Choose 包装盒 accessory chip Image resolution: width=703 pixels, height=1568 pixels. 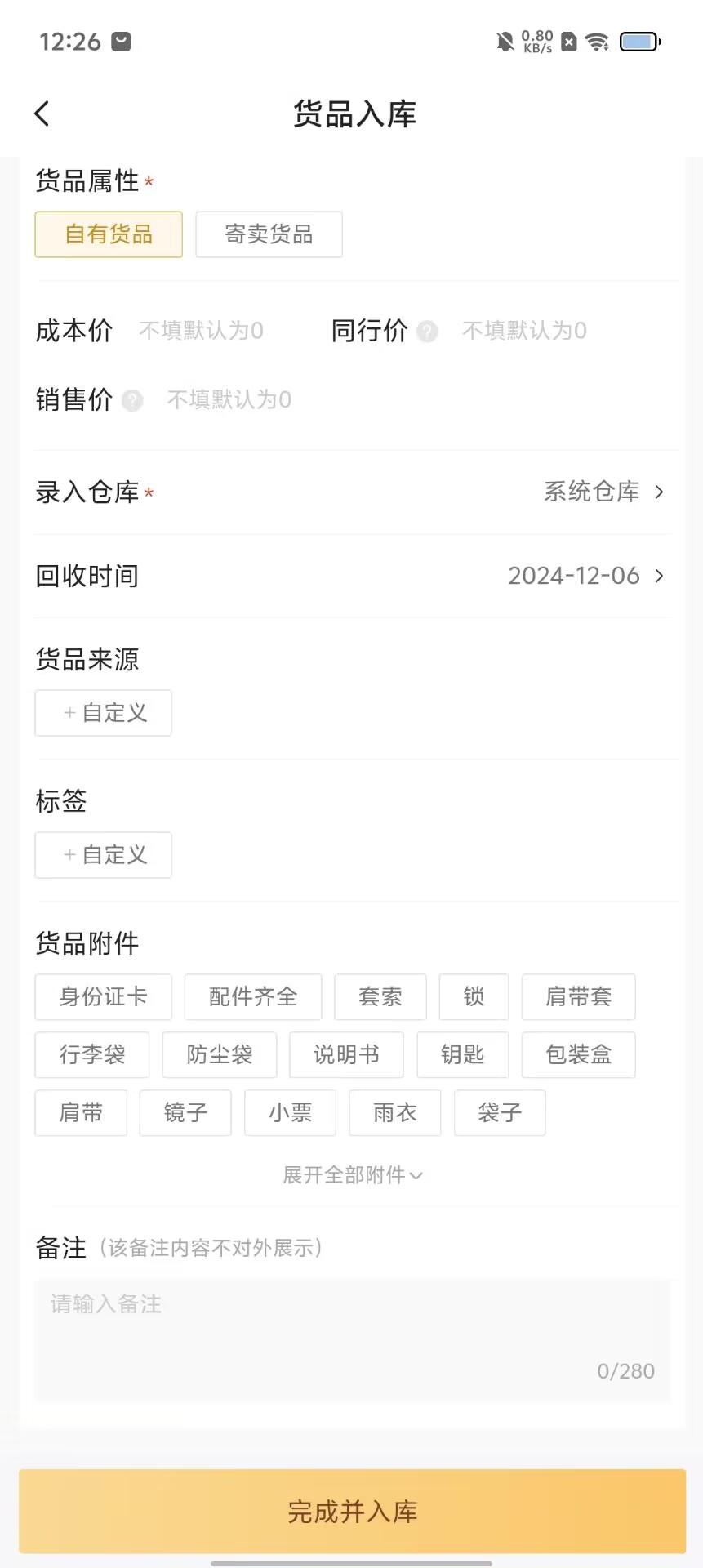pyautogui.click(x=578, y=1055)
